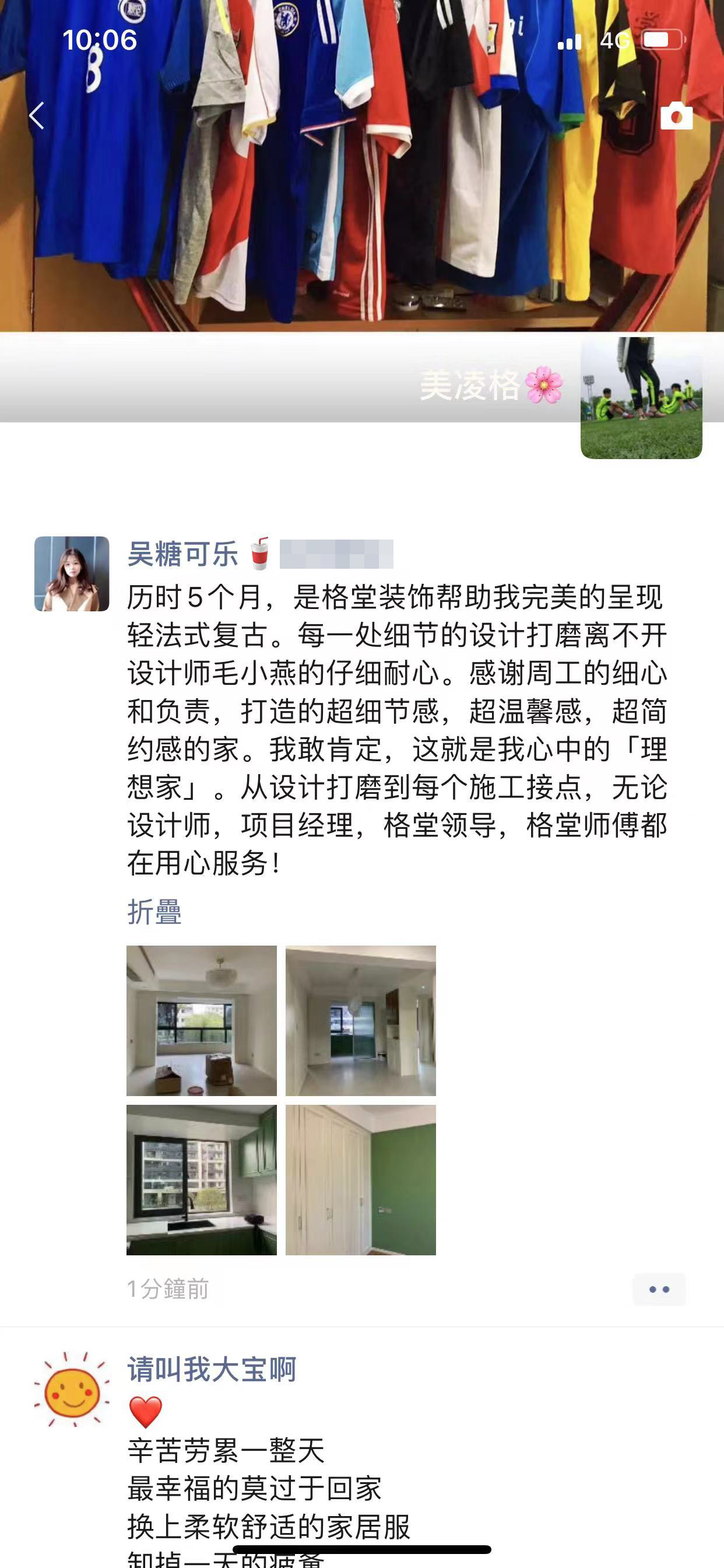724x1568 pixels.
Task: View the fourth photo with the green wall
Action: (361, 1179)
